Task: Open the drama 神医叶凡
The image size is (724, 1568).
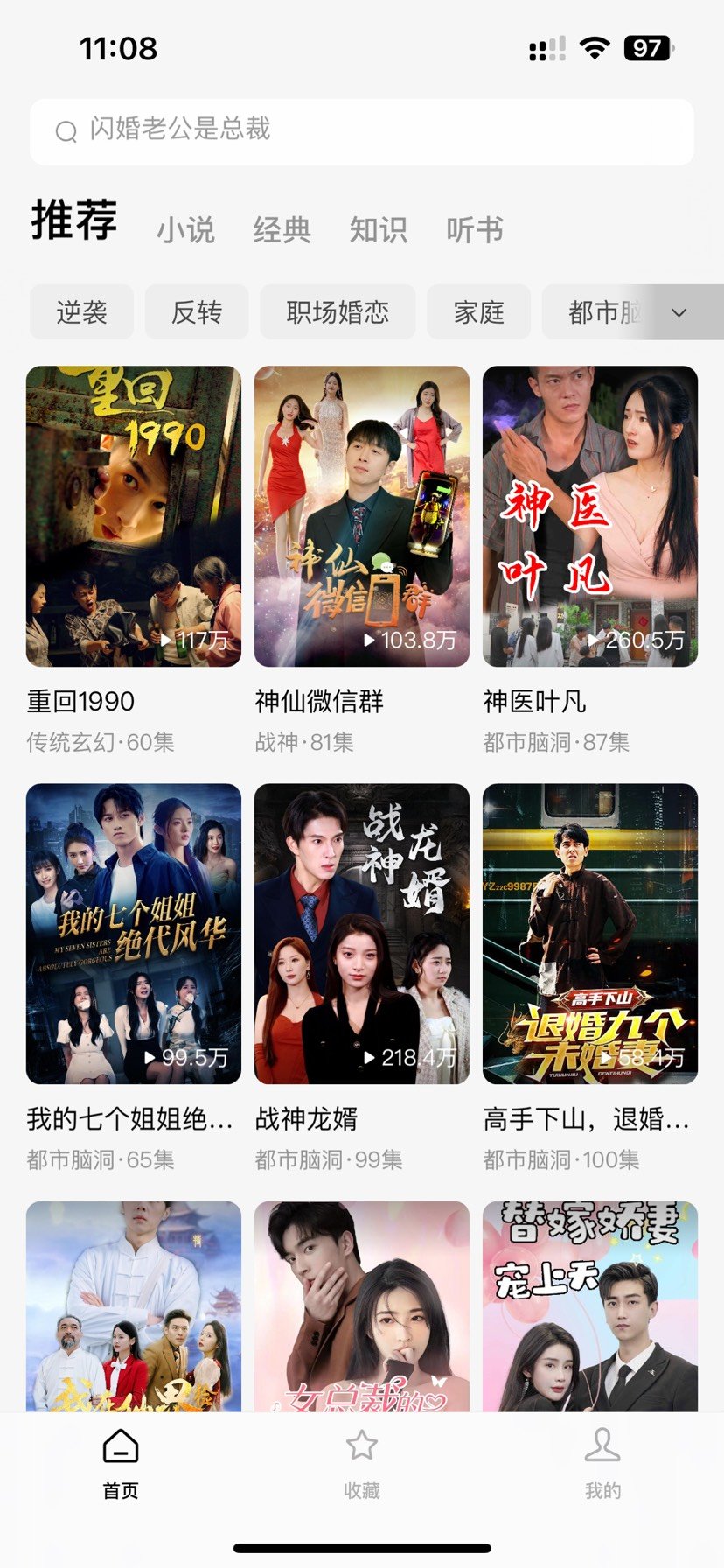Action: click(x=590, y=516)
